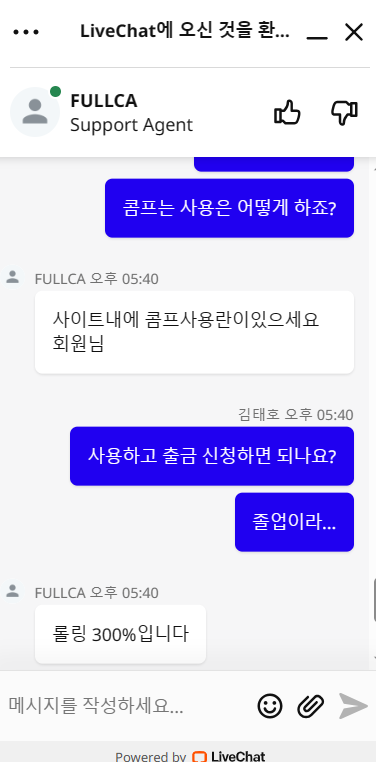Image resolution: width=376 pixels, height=762 pixels.
Task: Open the emoji picker
Action: click(x=270, y=706)
